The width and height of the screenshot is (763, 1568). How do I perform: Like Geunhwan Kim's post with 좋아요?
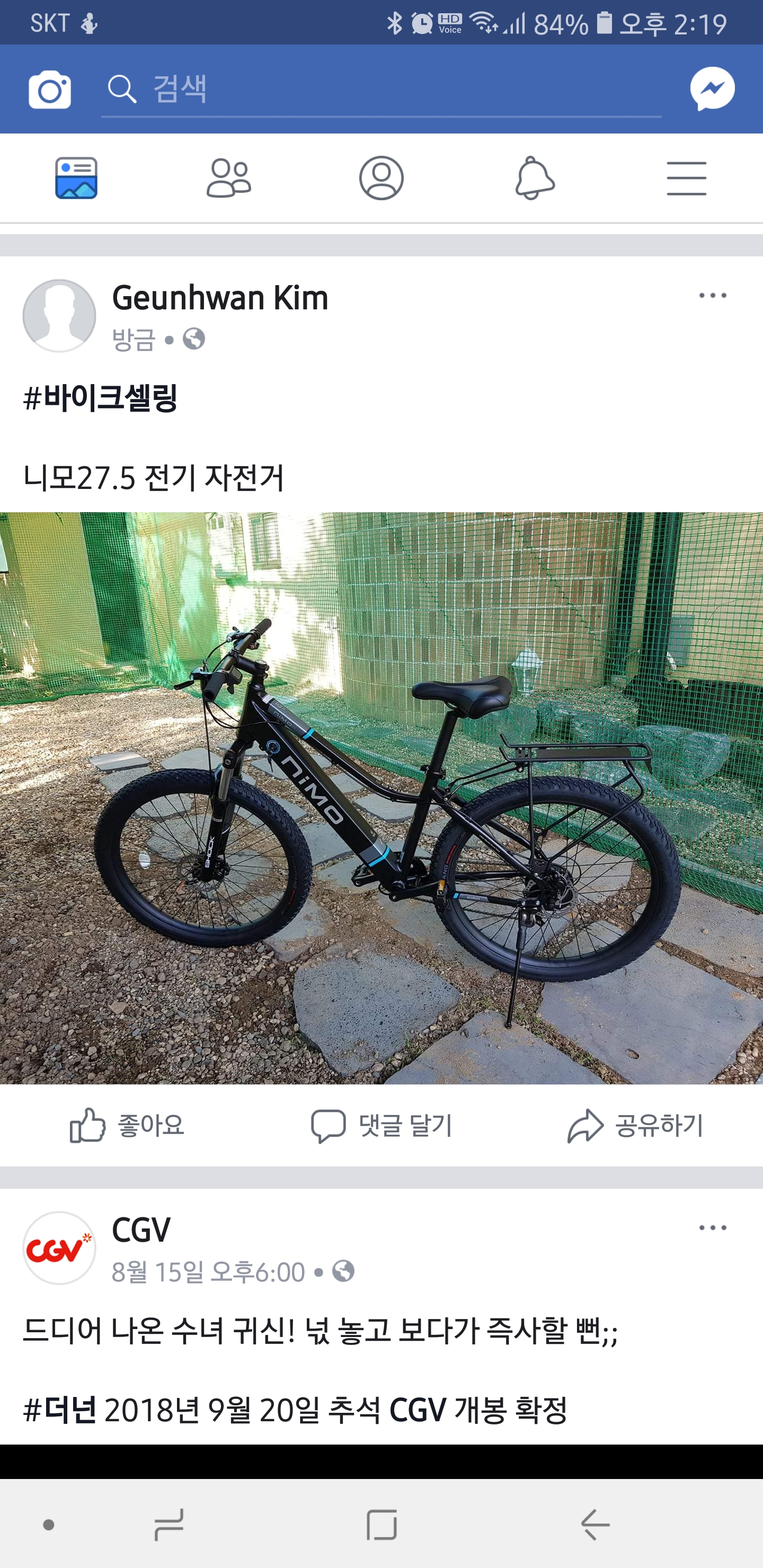(127, 1125)
